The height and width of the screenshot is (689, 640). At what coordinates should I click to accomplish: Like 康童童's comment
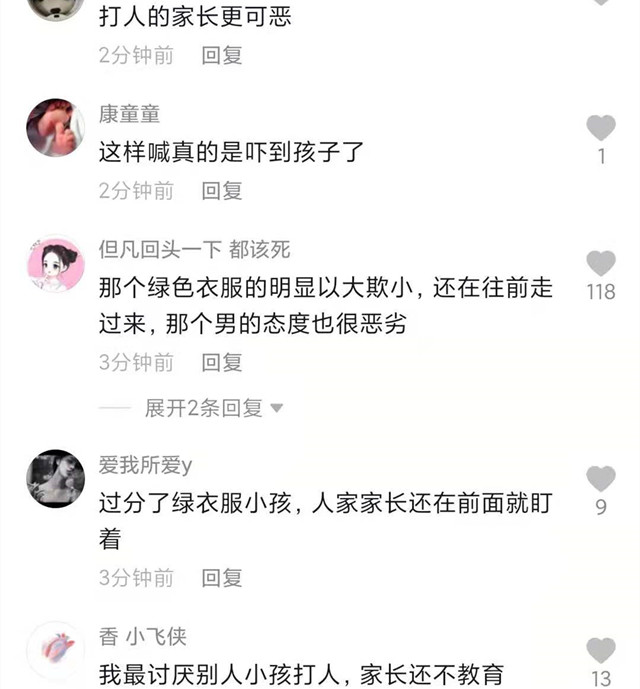(601, 128)
